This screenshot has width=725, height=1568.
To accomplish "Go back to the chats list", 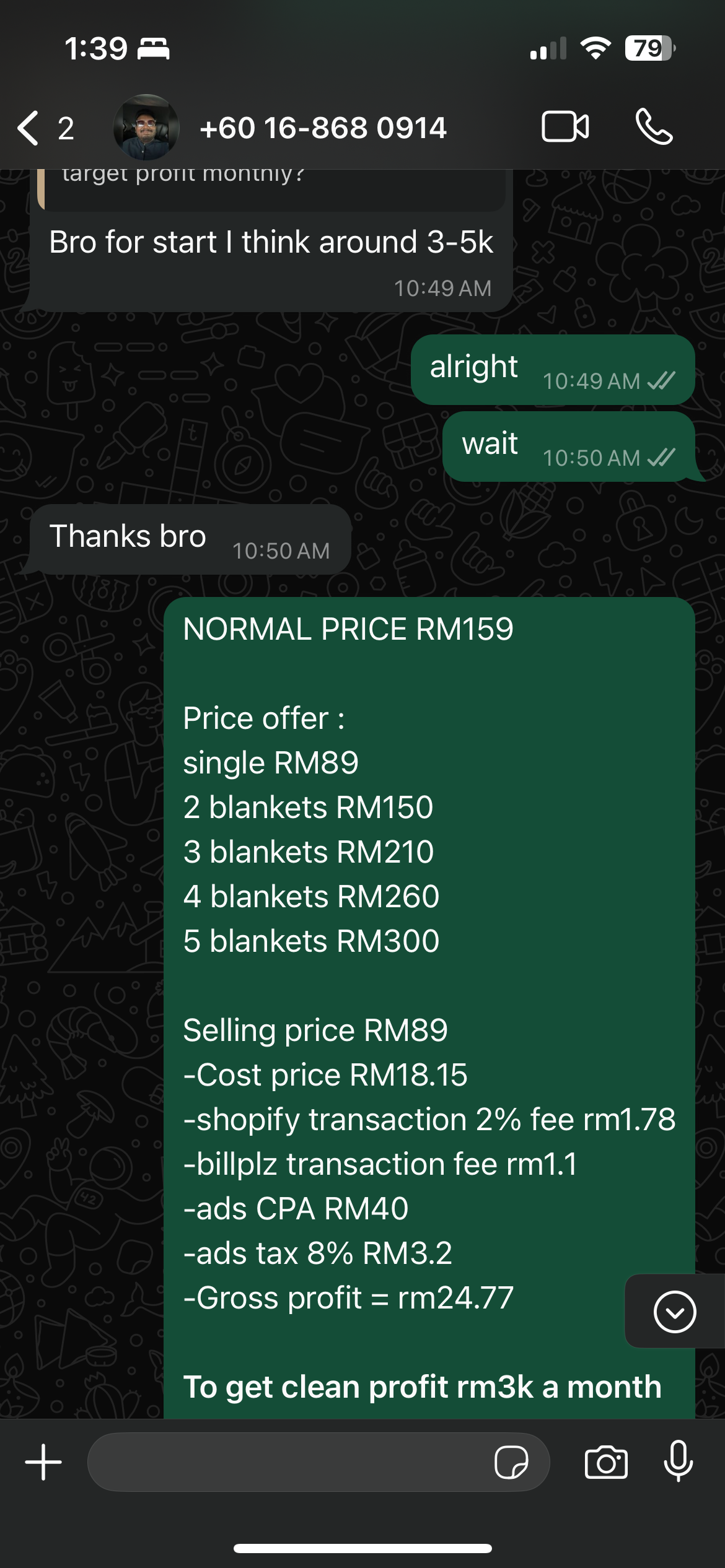I will point(43,128).
